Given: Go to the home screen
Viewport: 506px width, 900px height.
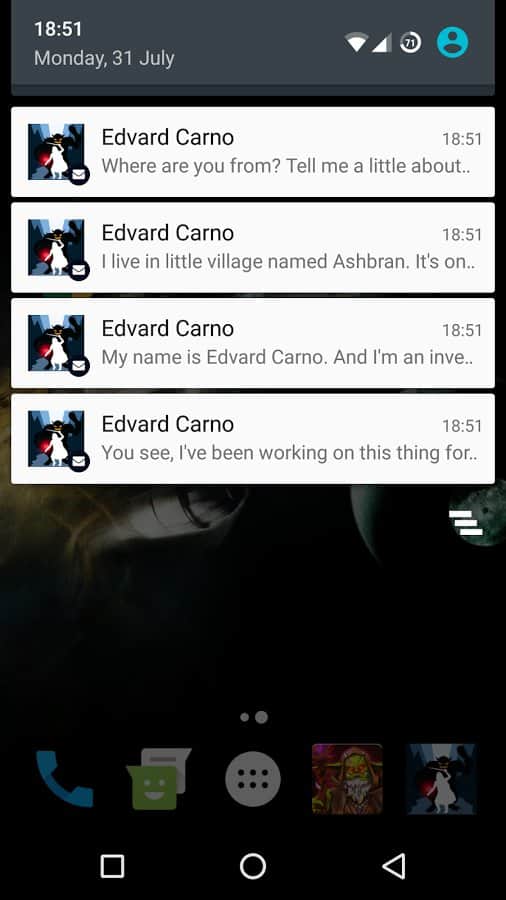Looking at the screenshot, I should pyautogui.click(x=253, y=866).
